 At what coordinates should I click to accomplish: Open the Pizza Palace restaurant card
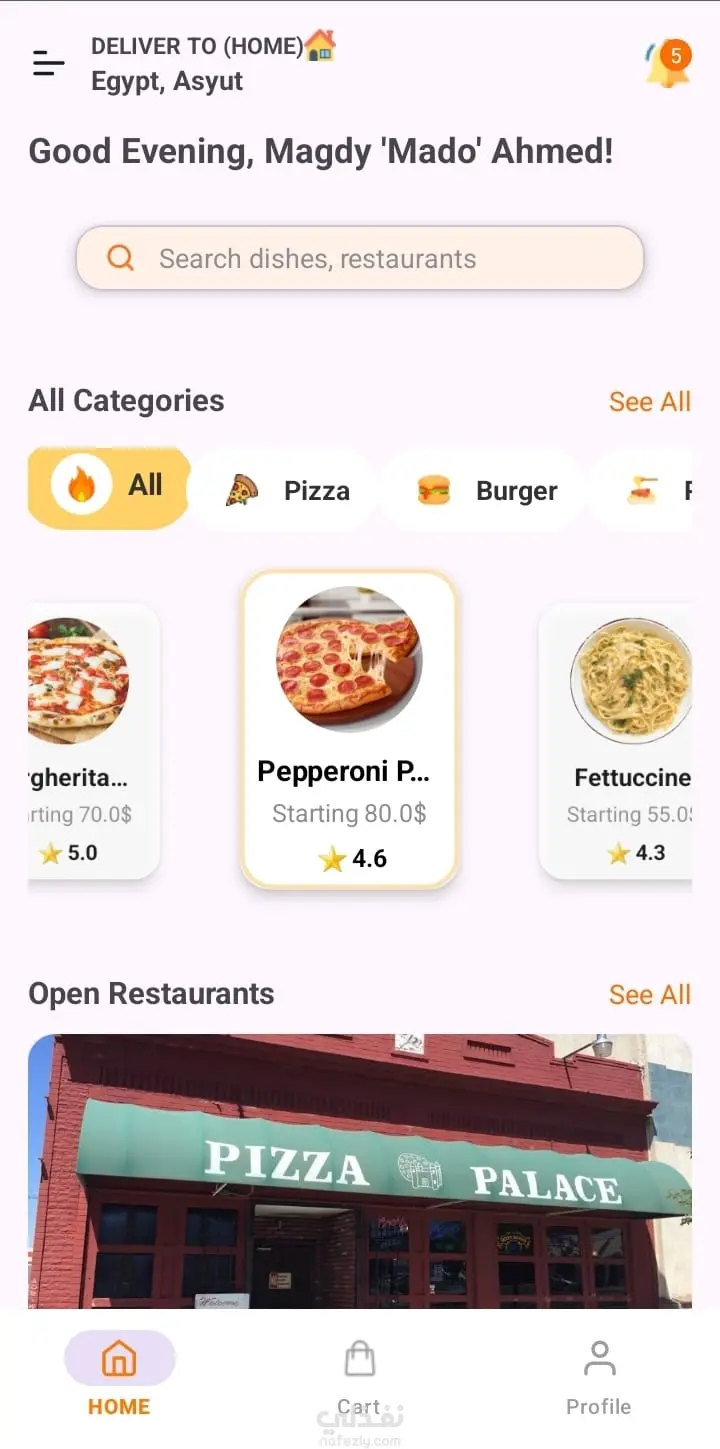click(360, 1170)
